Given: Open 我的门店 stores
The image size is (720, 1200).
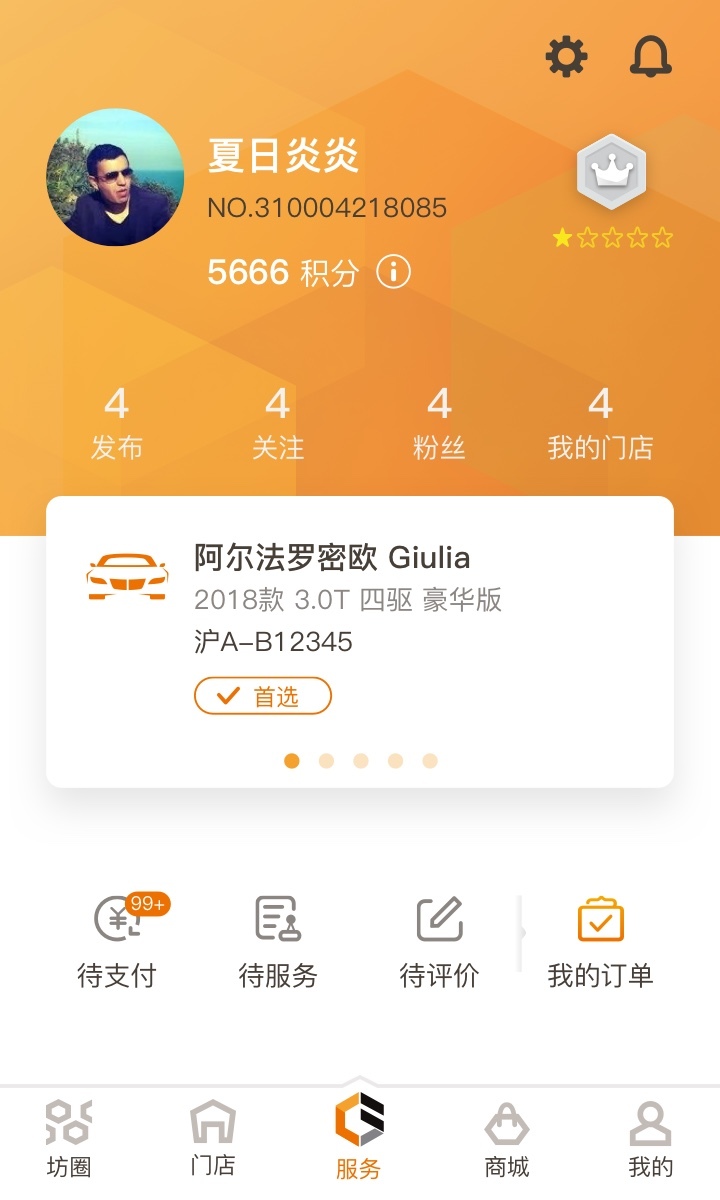Looking at the screenshot, I should [x=600, y=424].
